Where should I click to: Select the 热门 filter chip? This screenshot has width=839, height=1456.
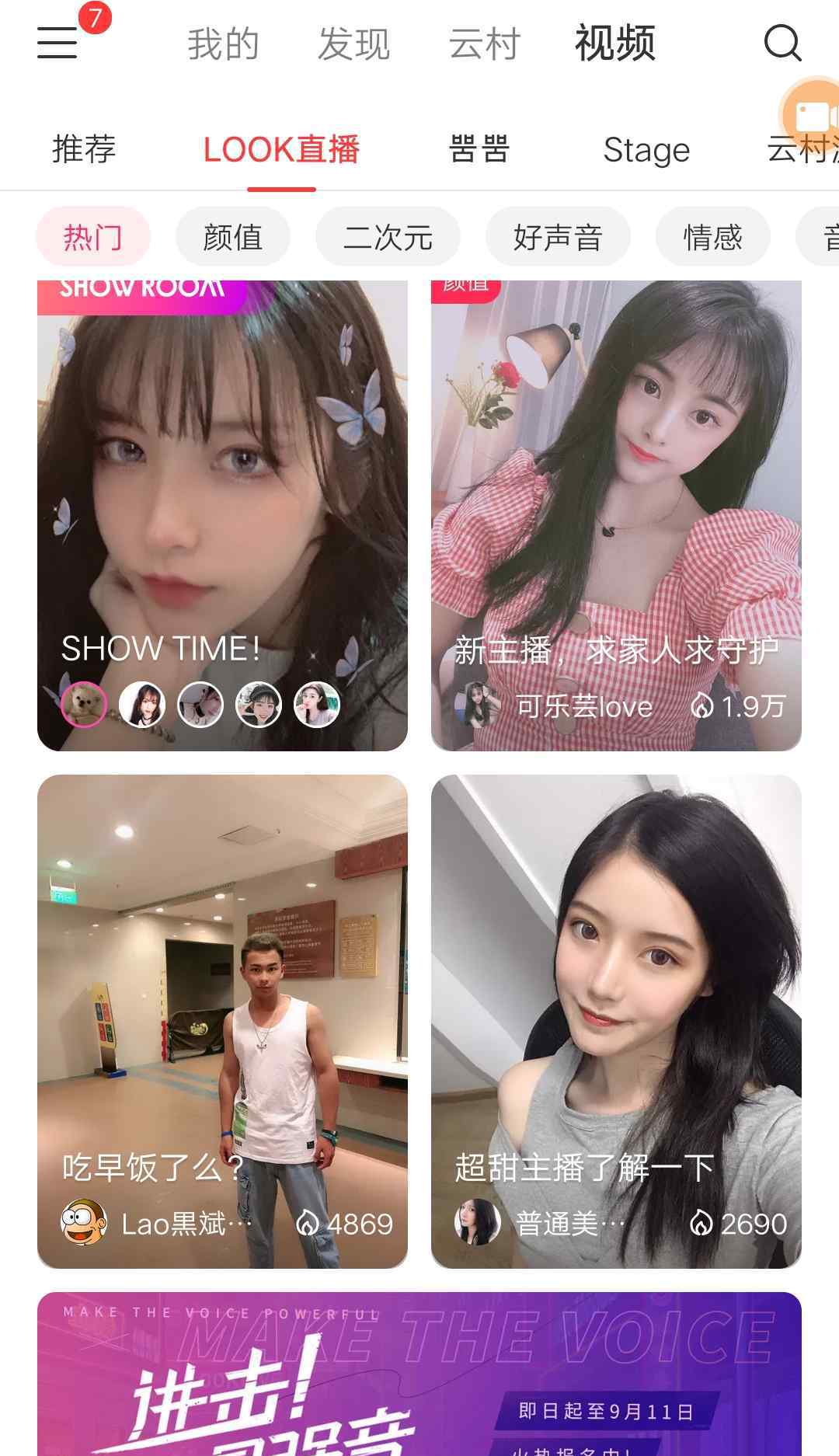pyautogui.click(x=93, y=237)
